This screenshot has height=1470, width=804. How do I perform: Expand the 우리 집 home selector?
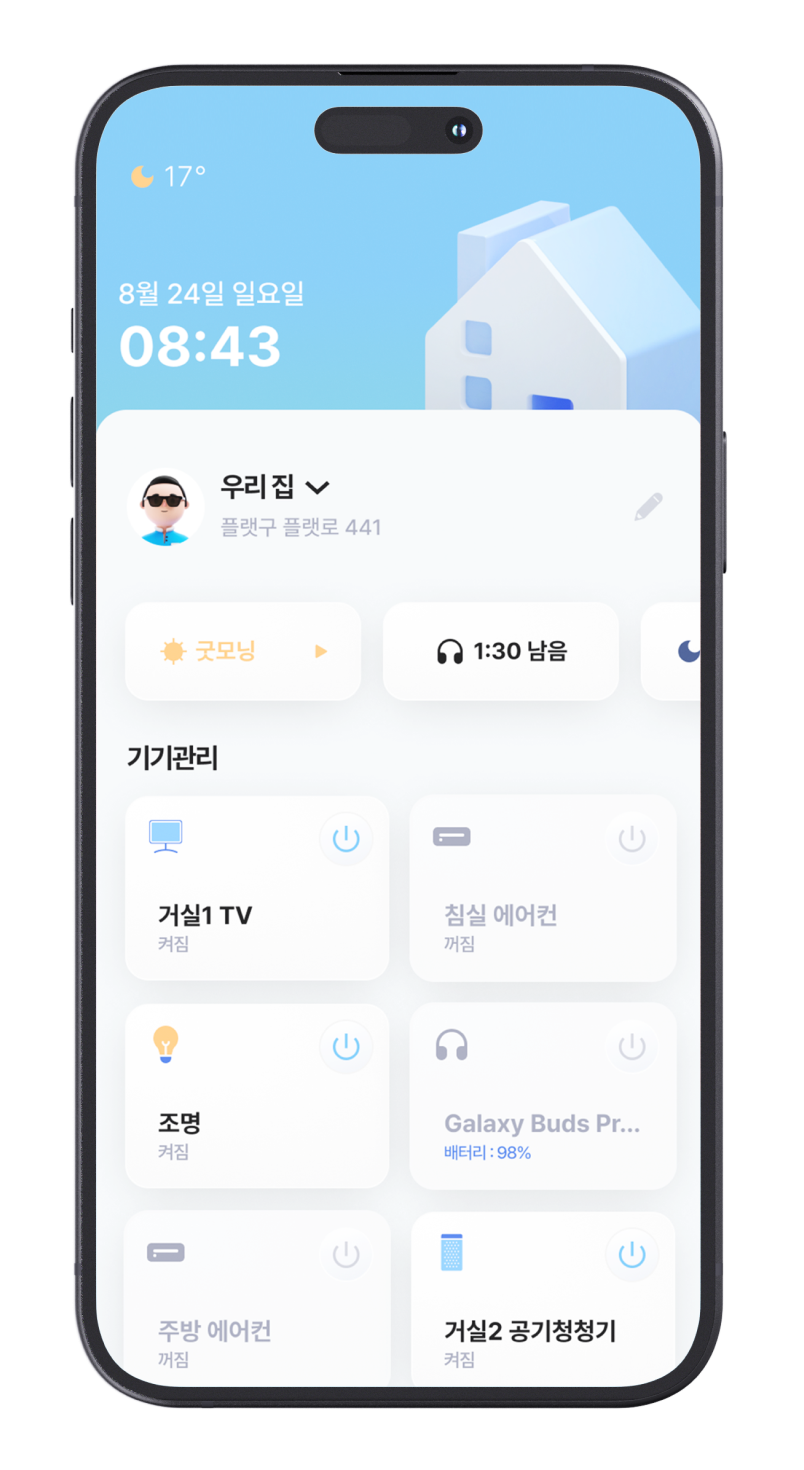click(317, 487)
